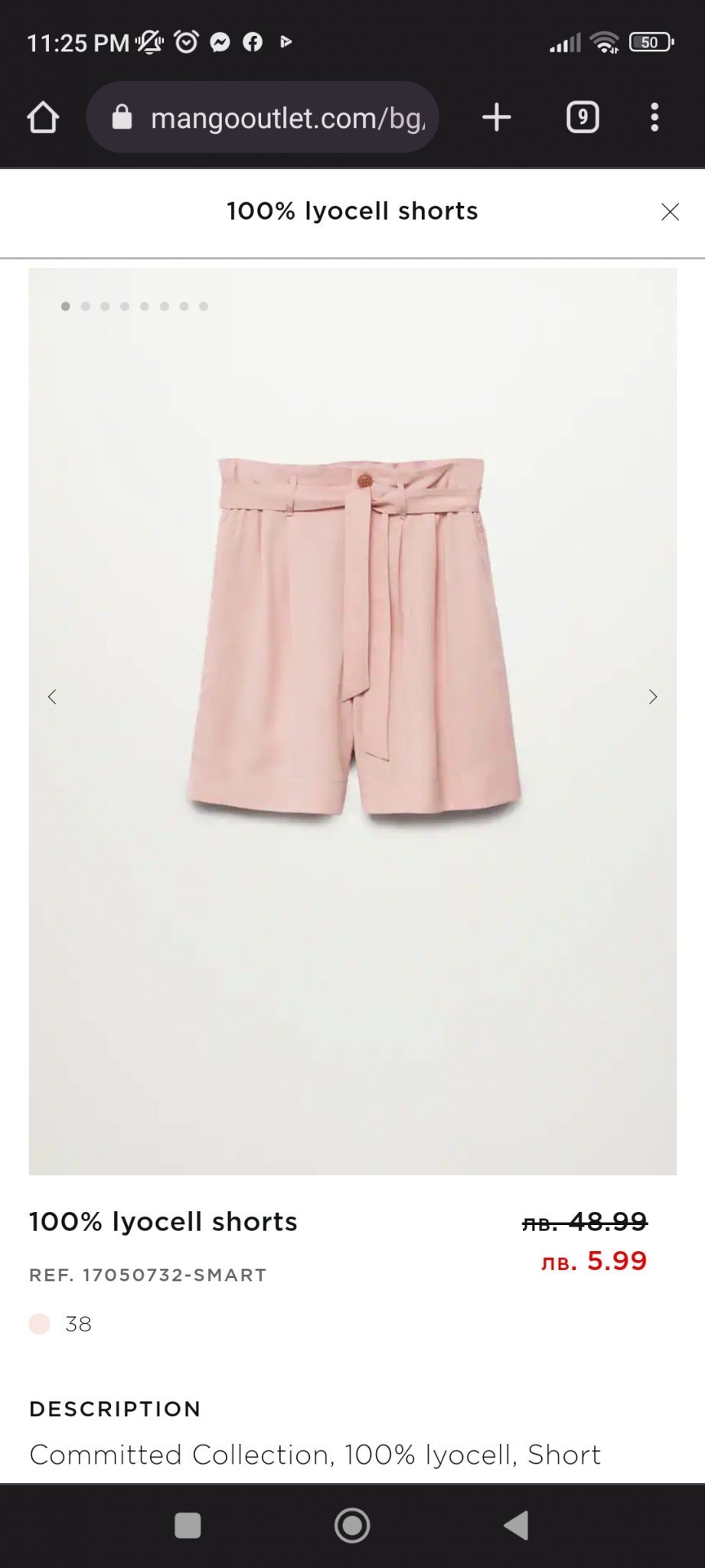
Task: Open the browser home page
Action: (x=43, y=118)
